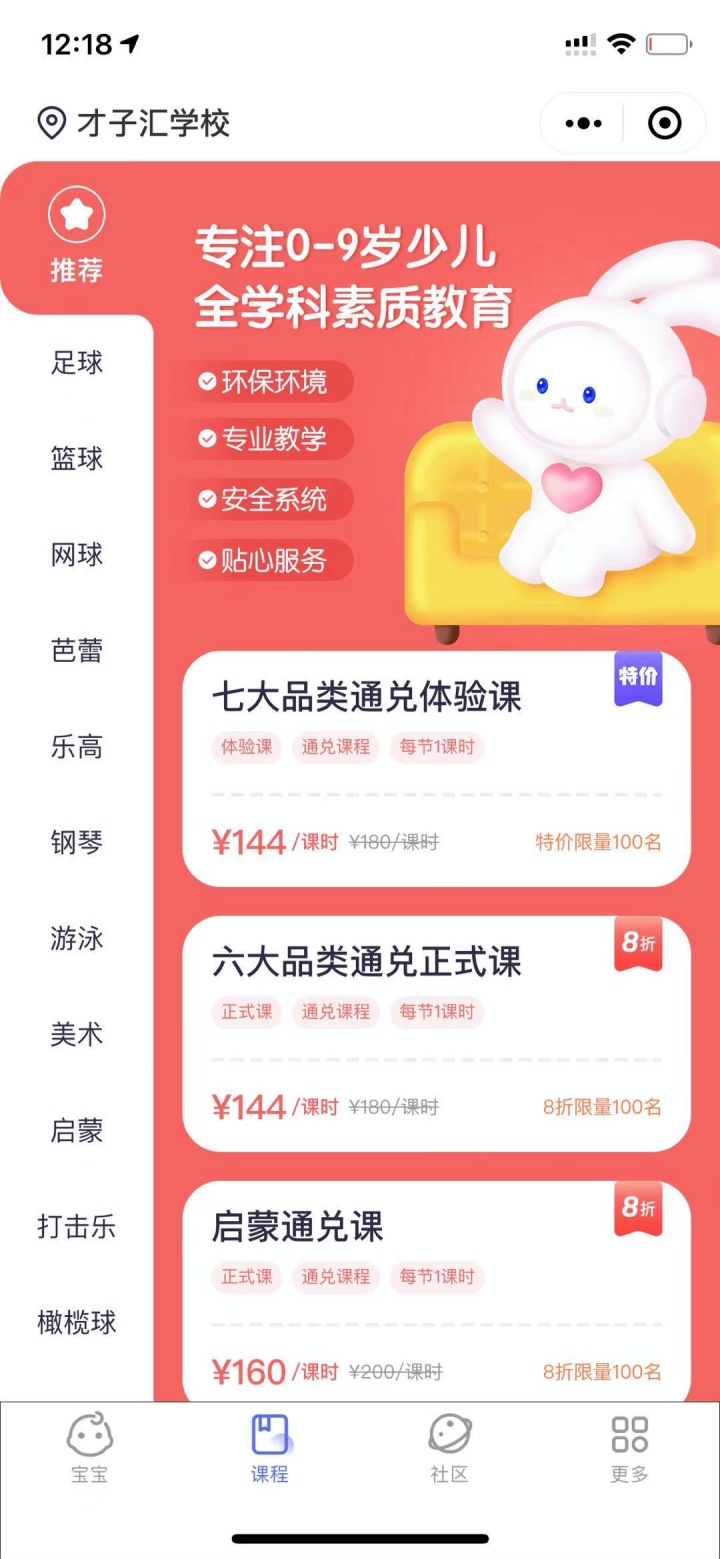Screen dimensions: 720x1559
Task: Select the 钢琴 category
Action: point(77,843)
